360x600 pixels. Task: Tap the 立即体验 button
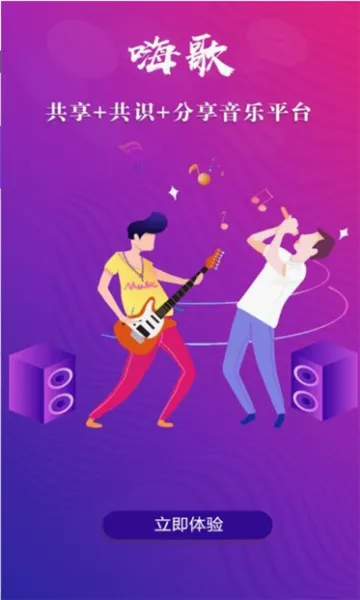[x=187, y=525]
